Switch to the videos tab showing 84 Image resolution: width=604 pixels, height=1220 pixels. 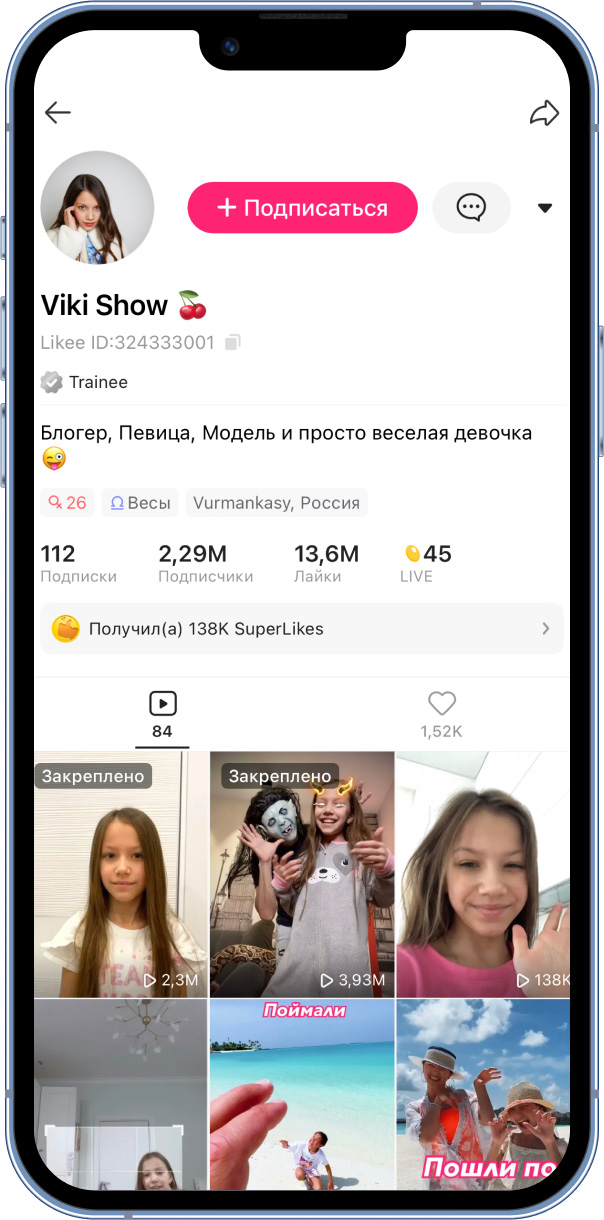click(162, 715)
